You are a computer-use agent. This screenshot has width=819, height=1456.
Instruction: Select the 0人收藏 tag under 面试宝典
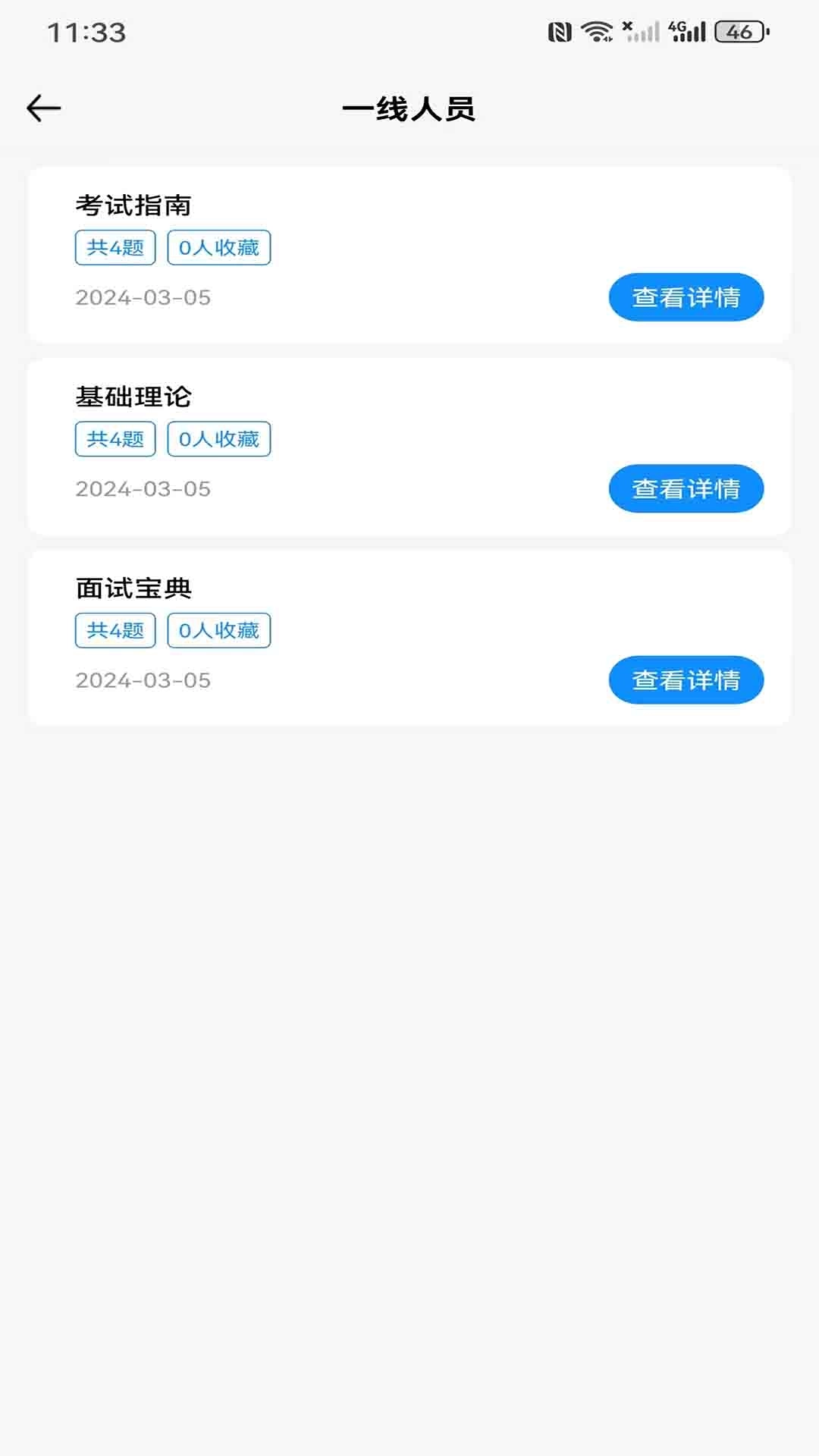click(219, 630)
